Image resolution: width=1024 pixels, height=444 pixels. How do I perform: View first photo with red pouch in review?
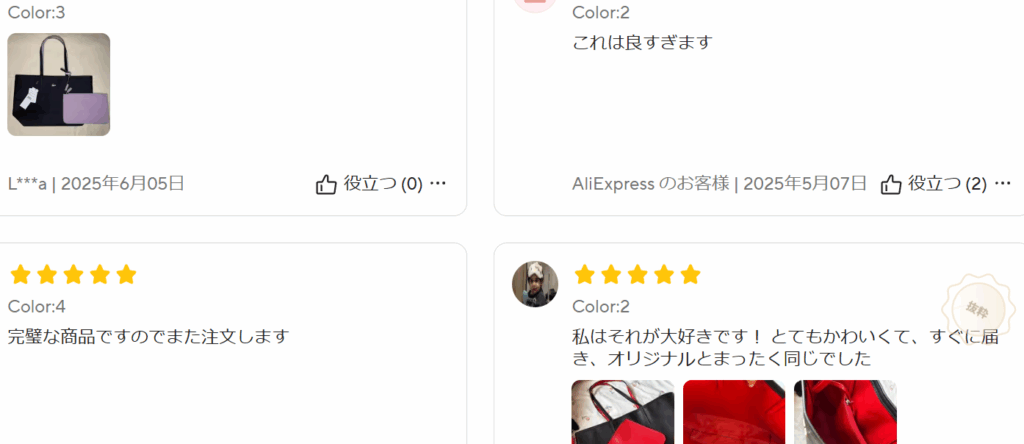click(x=623, y=412)
